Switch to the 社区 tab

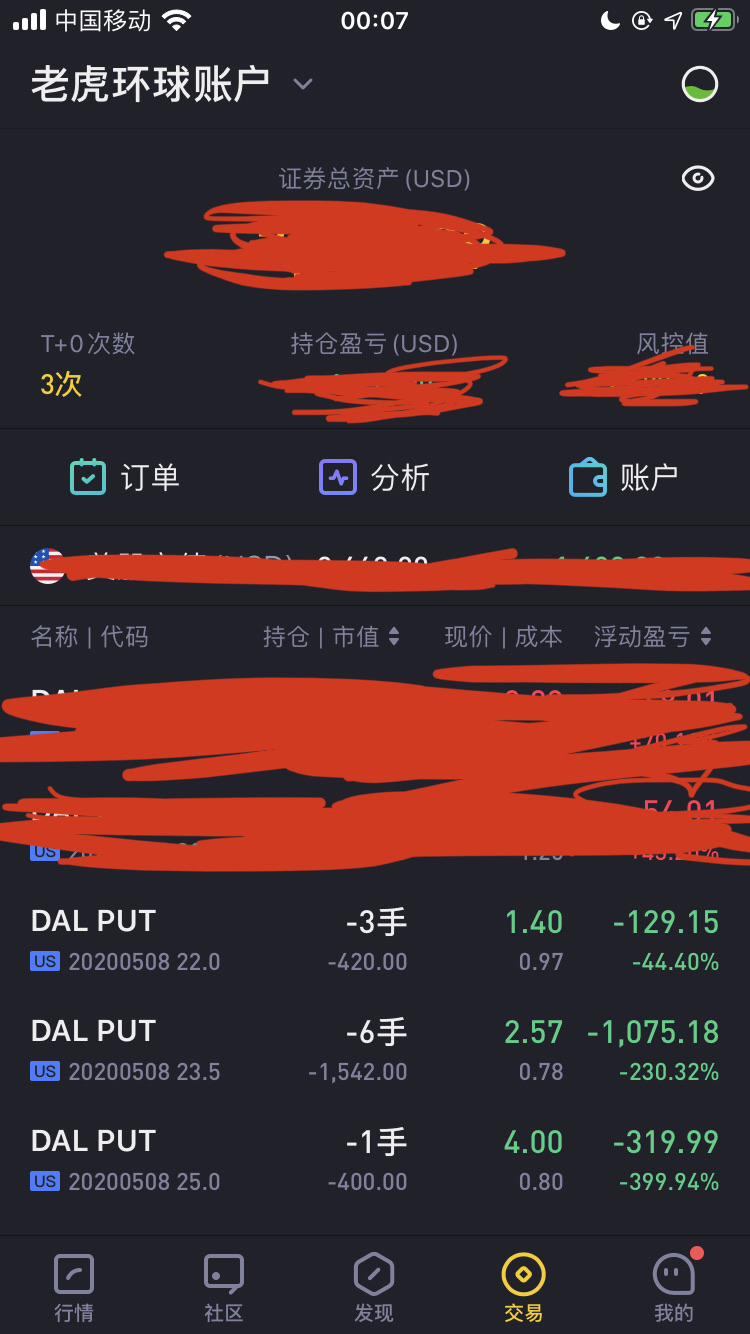point(224,1288)
